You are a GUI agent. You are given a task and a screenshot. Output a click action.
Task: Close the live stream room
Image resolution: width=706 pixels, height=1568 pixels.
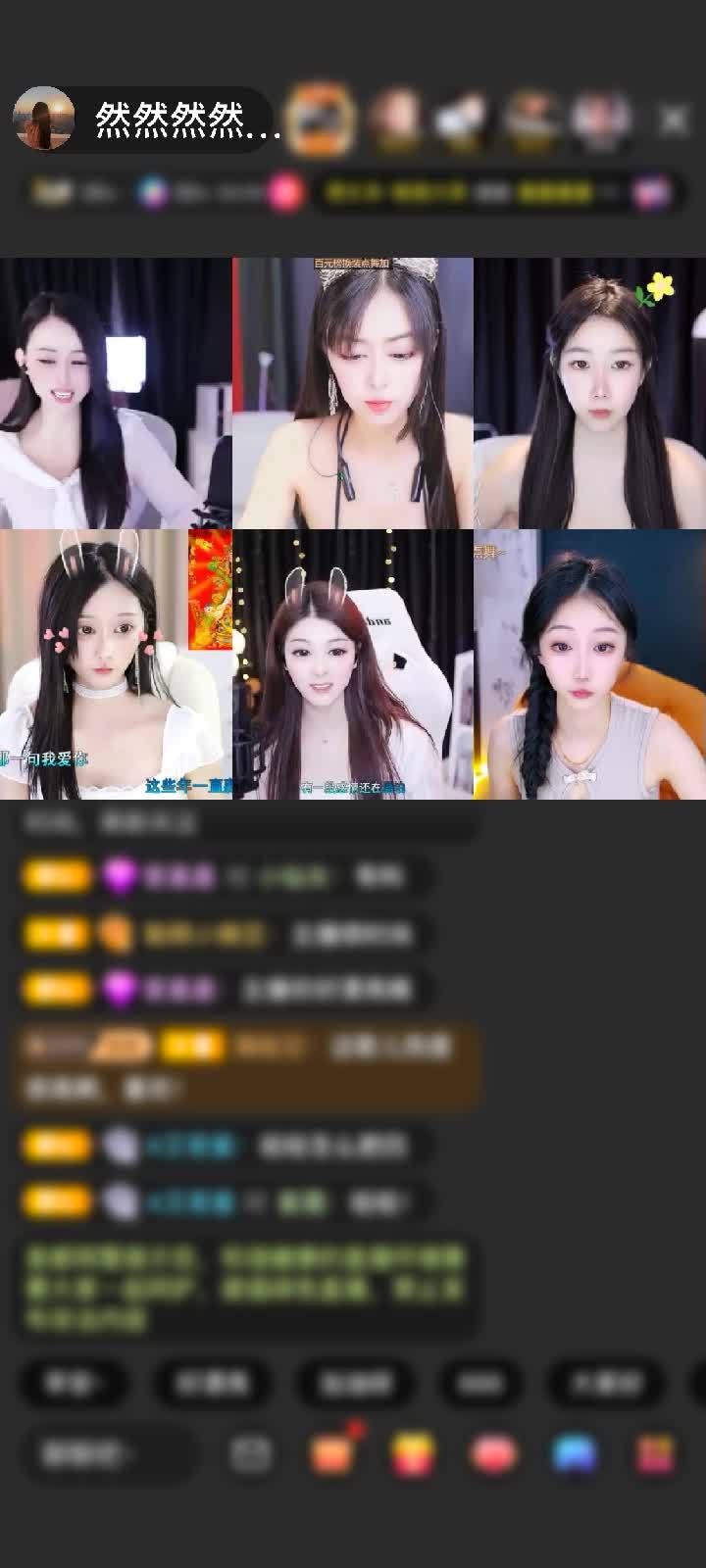(x=674, y=120)
